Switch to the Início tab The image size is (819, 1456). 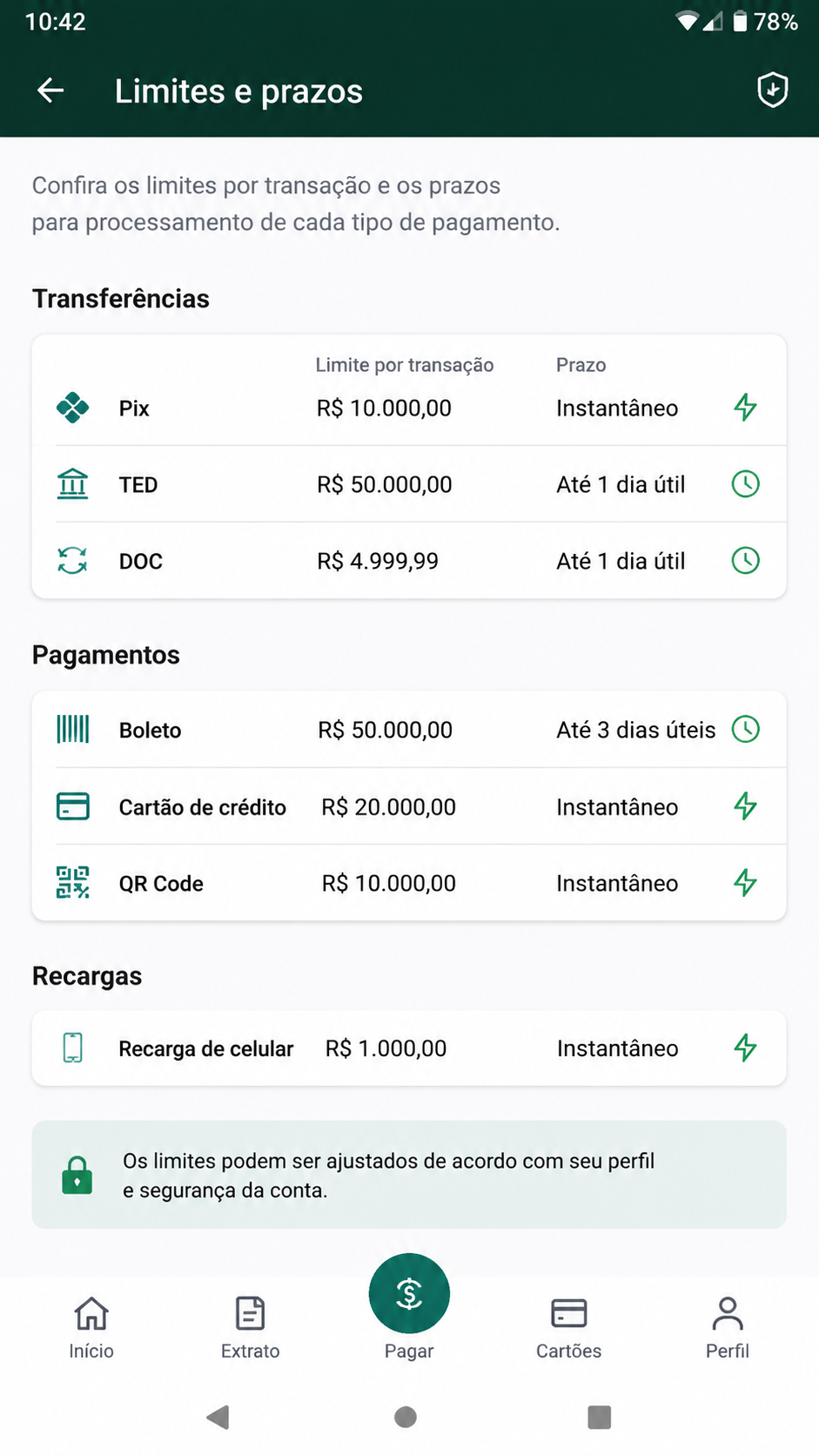(91, 1327)
